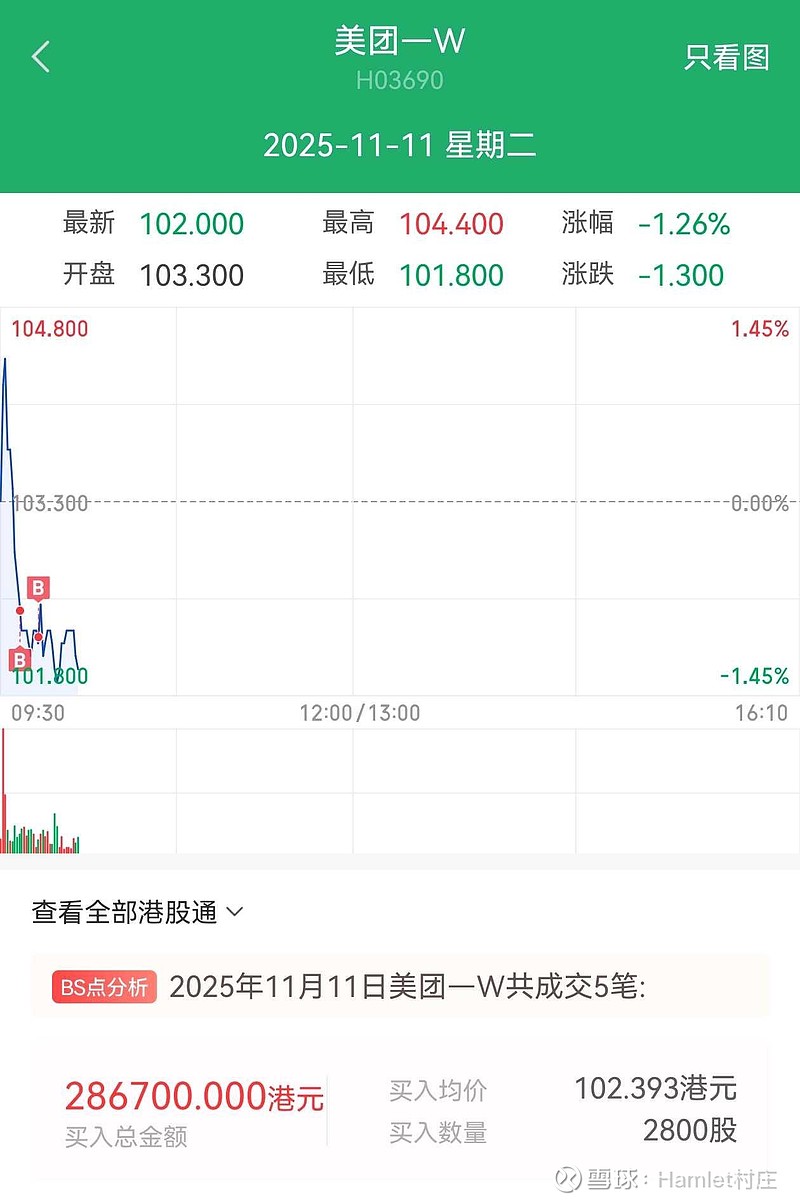
Task: Tap the back arrow icon
Action: 40,57
